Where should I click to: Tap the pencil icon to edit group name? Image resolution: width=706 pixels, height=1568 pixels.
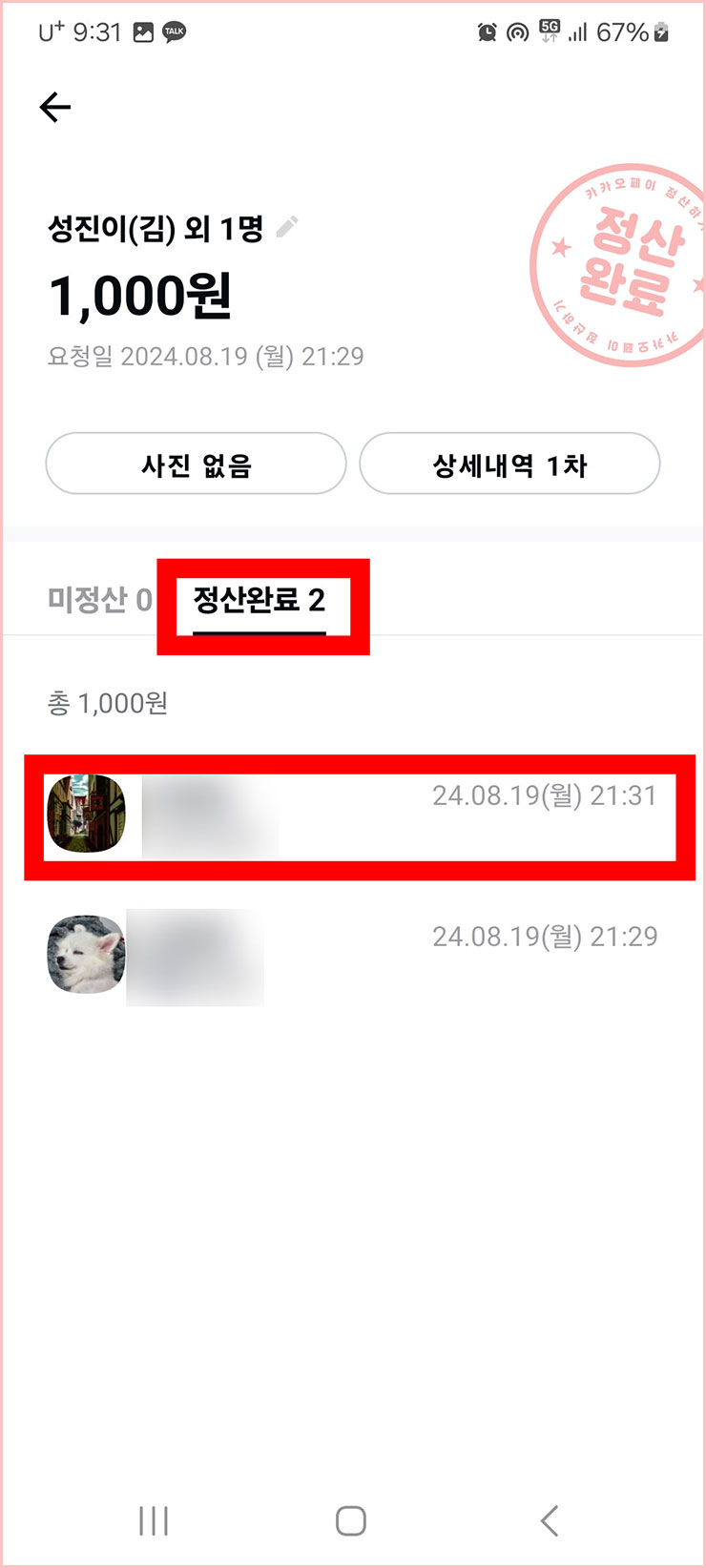(284, 226)
